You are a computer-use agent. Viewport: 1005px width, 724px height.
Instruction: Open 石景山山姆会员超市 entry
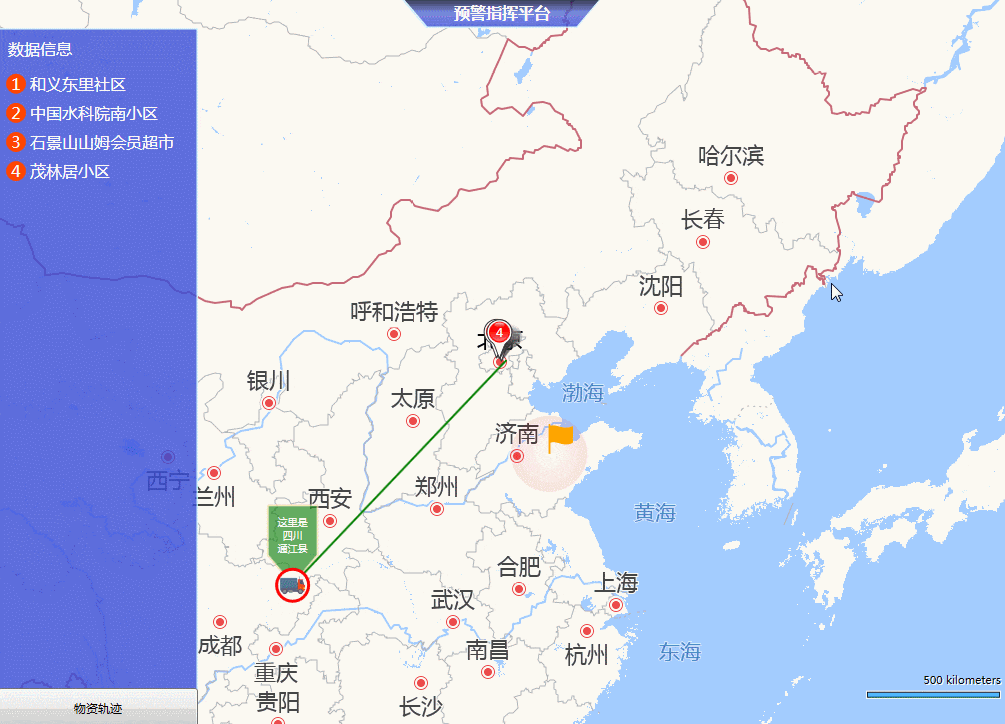click(101, 142)
